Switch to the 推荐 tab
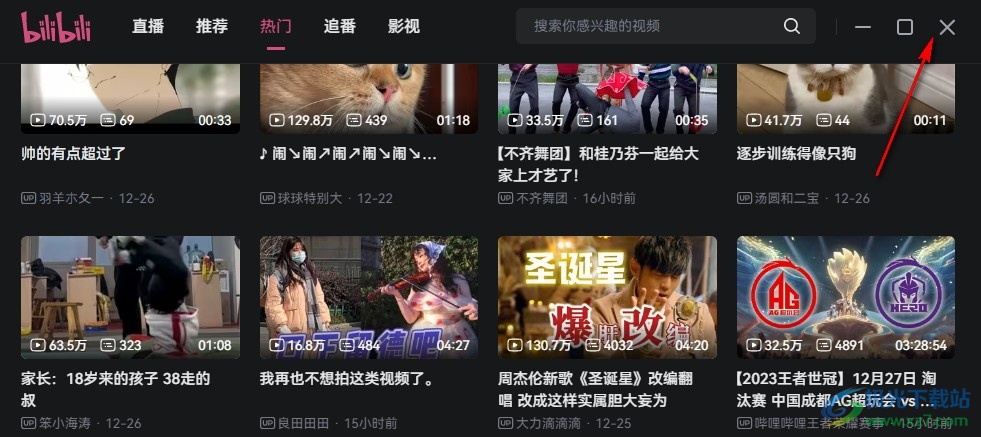Image resolution: width=981 pixels, height=437 pixels. [x=212, y=27]
